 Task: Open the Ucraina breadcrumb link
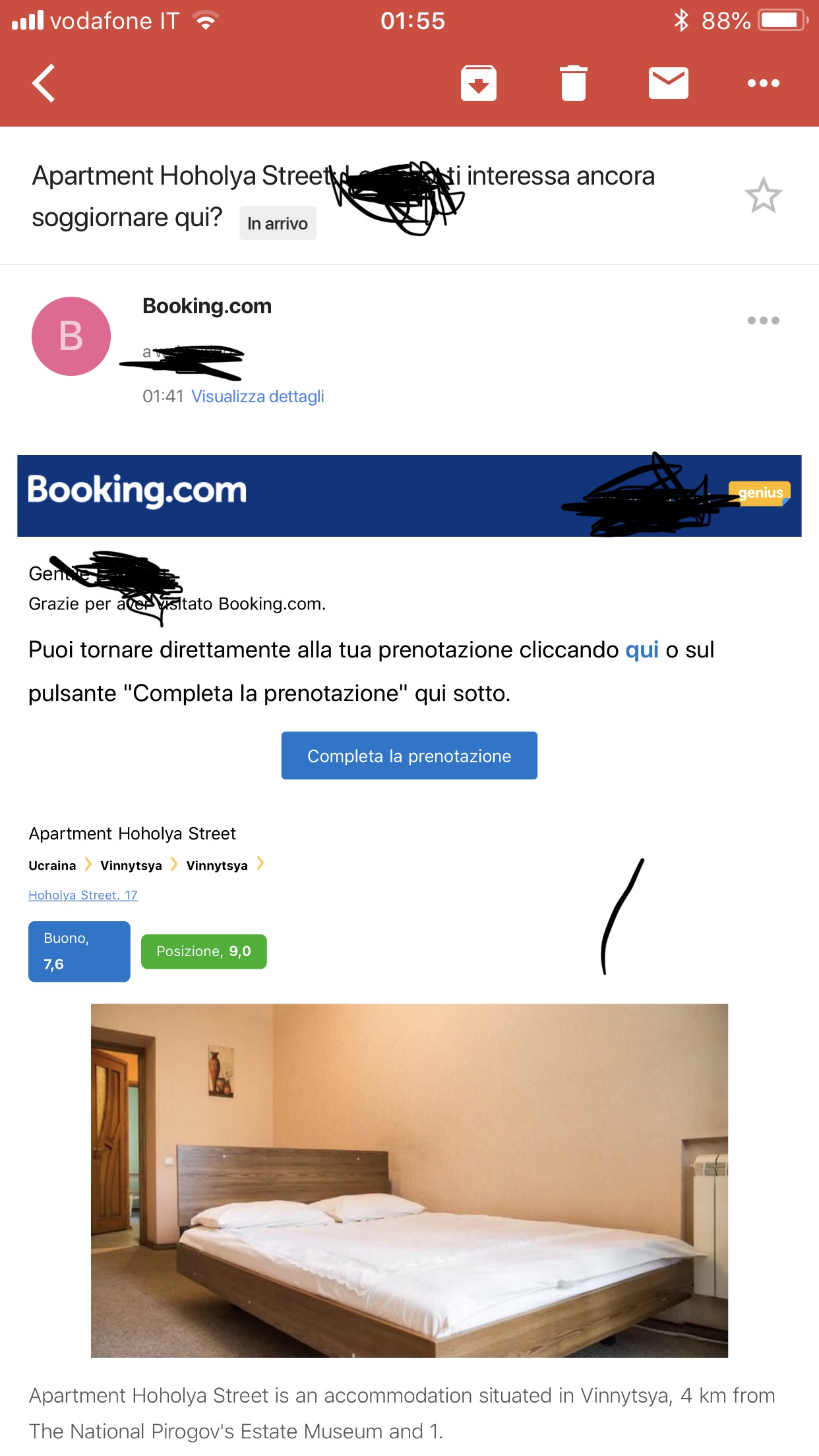click(52, 865)
